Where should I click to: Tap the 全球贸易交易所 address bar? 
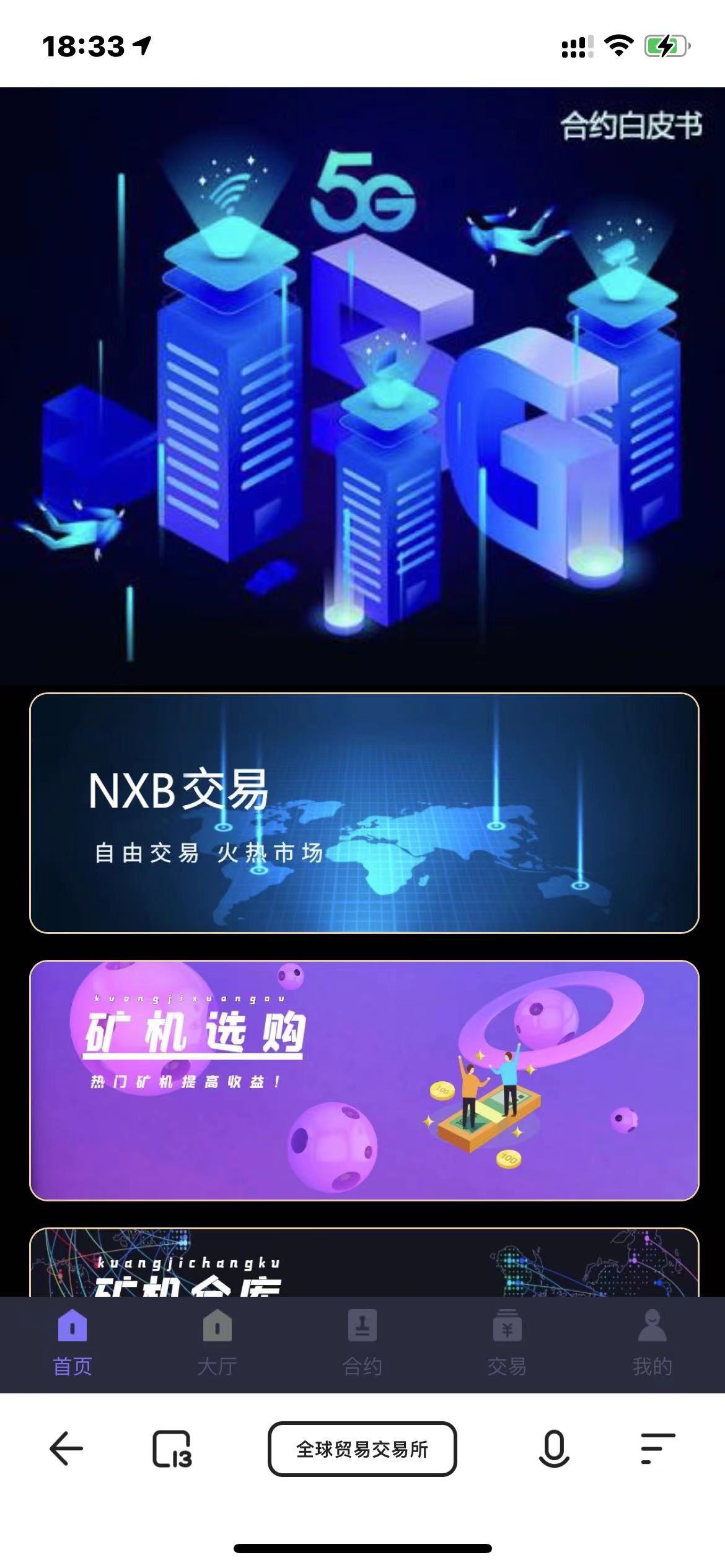[362, 1448]
